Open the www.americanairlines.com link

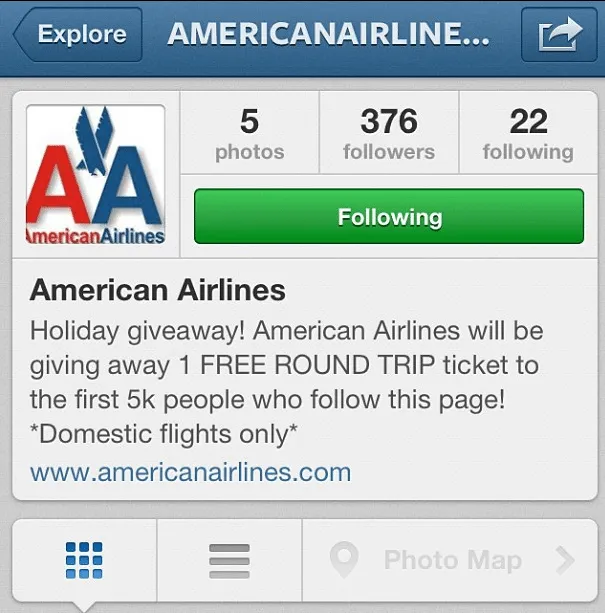[x=191, y=472]
